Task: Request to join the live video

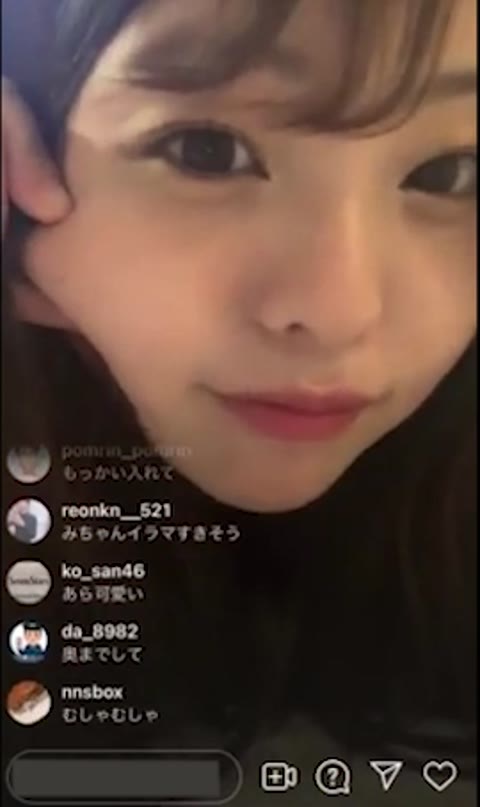Action: (x=278, y=777)
